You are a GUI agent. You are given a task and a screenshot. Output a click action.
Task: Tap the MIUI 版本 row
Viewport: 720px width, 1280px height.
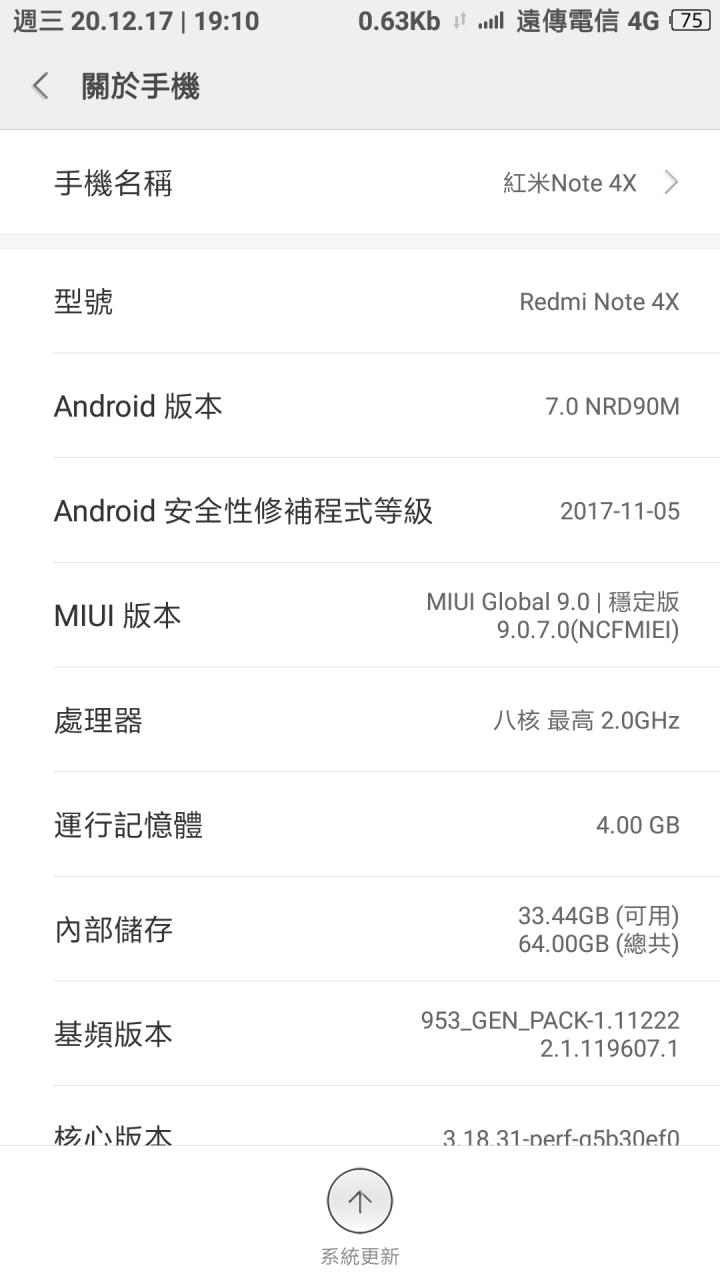360,615
